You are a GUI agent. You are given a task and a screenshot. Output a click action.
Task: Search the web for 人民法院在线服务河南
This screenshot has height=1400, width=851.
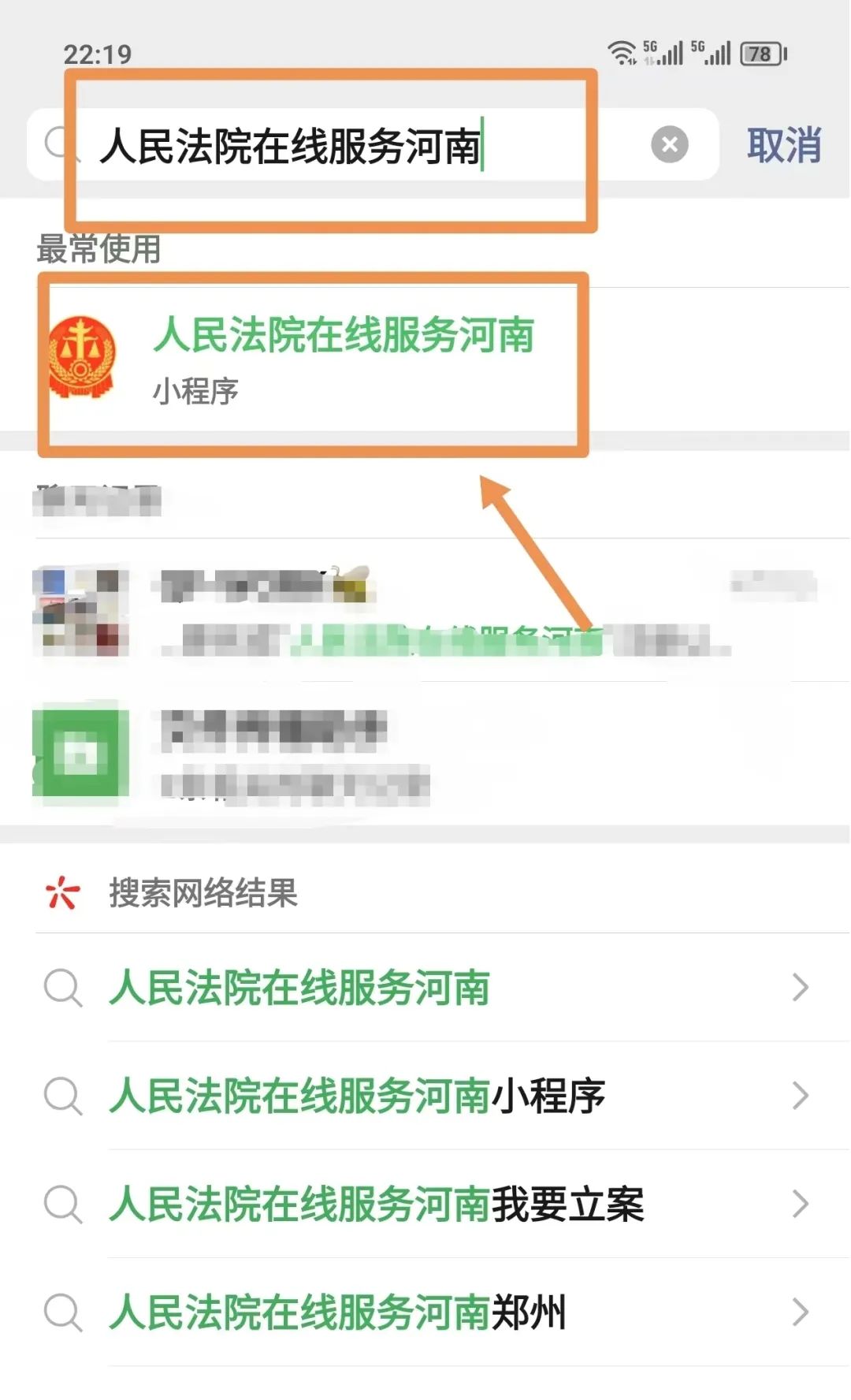pyautogui.click(x=425, y=987)
